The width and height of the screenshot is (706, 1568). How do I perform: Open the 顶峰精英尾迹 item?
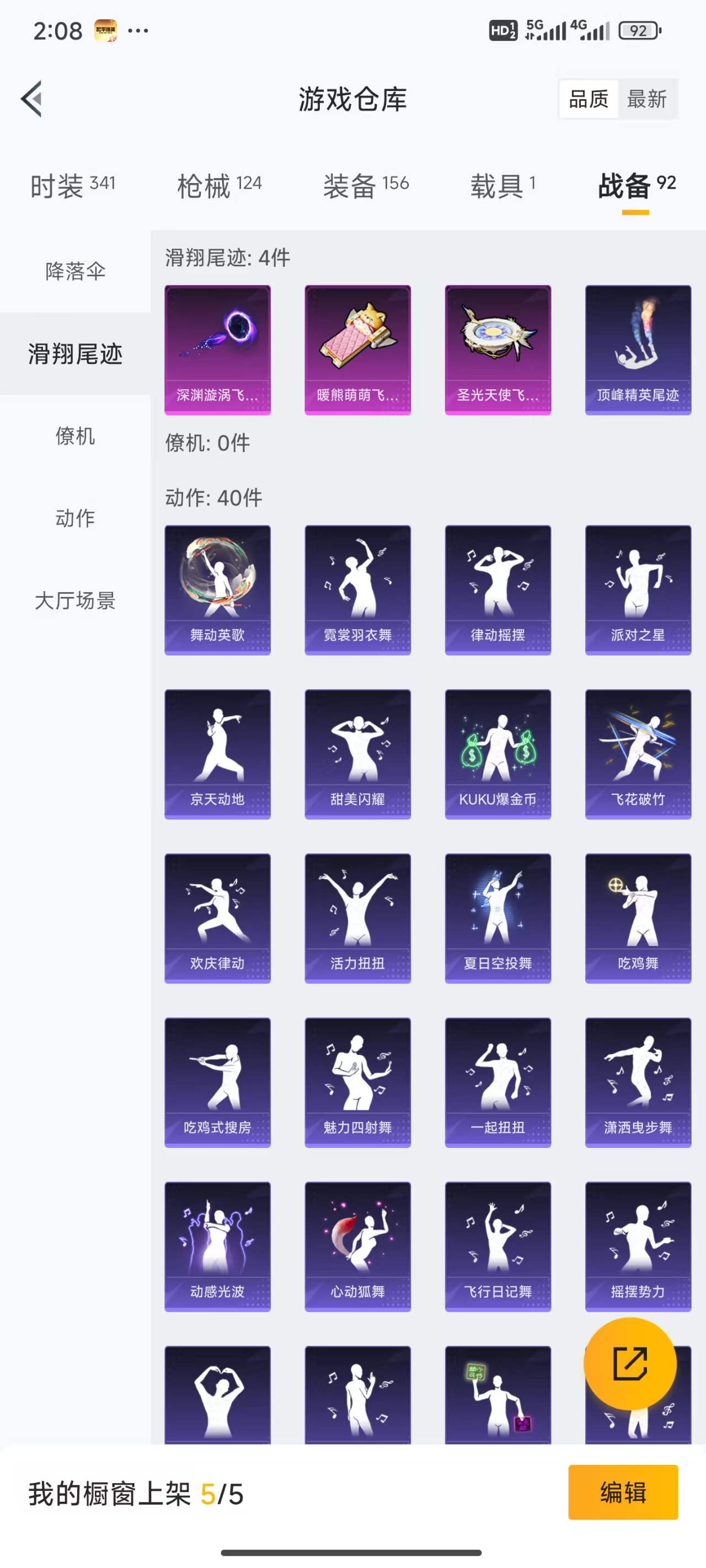[x=638, y=350]
